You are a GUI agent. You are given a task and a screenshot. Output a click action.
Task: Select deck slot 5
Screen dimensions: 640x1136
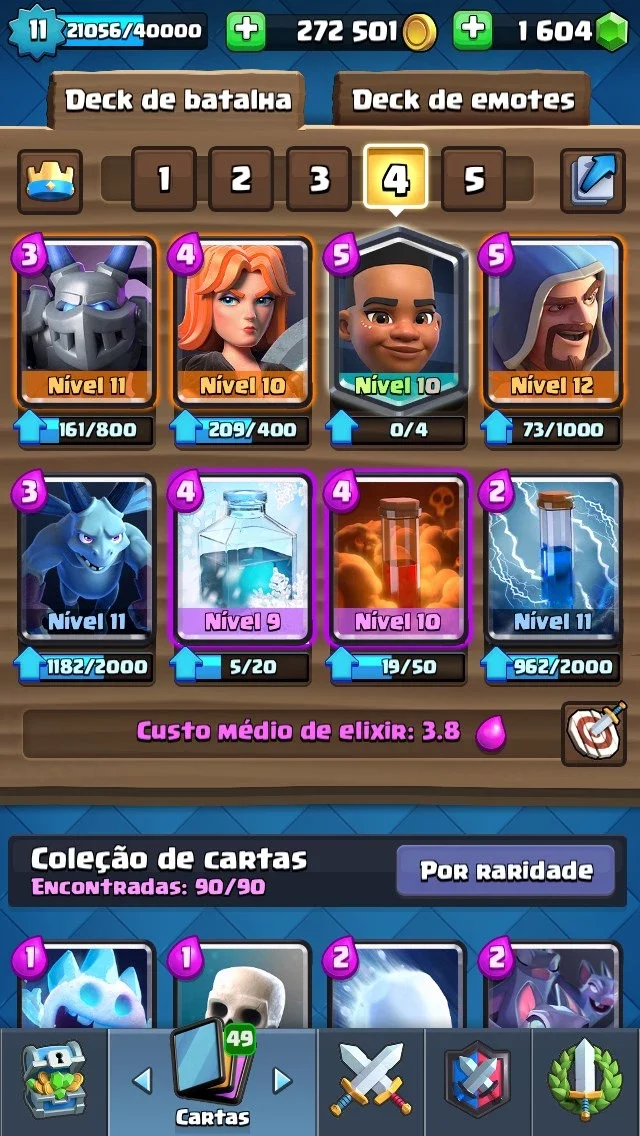coord(473,179)
